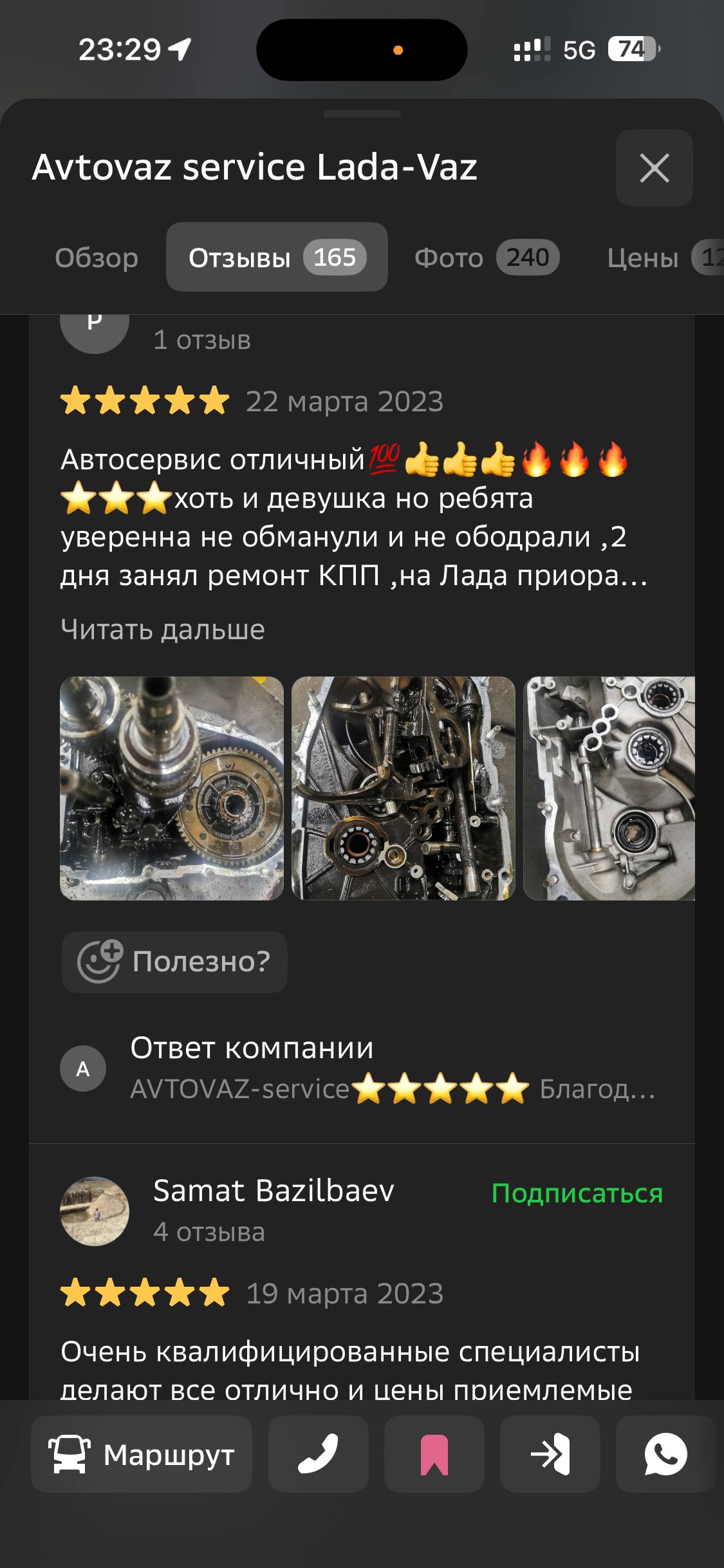
Task: Toggle the pink bookmark for this place
Action: (434, 1454)
